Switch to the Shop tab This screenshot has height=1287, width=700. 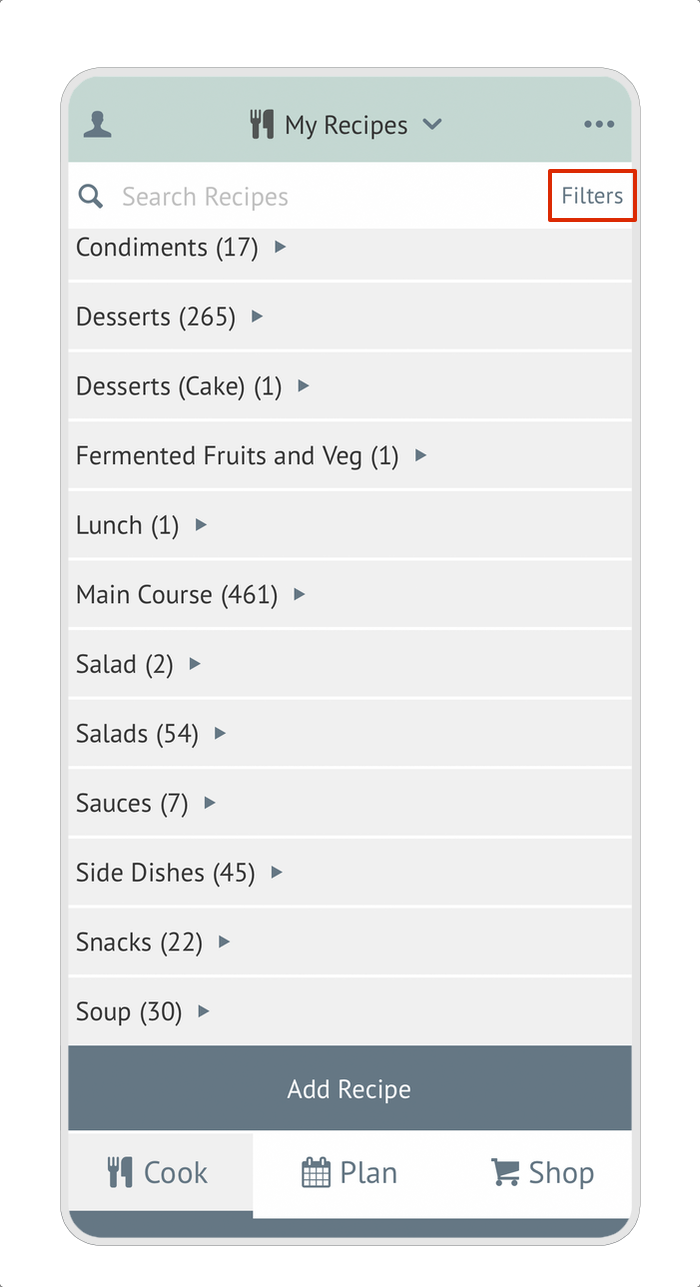click(x=542, y=1173)
